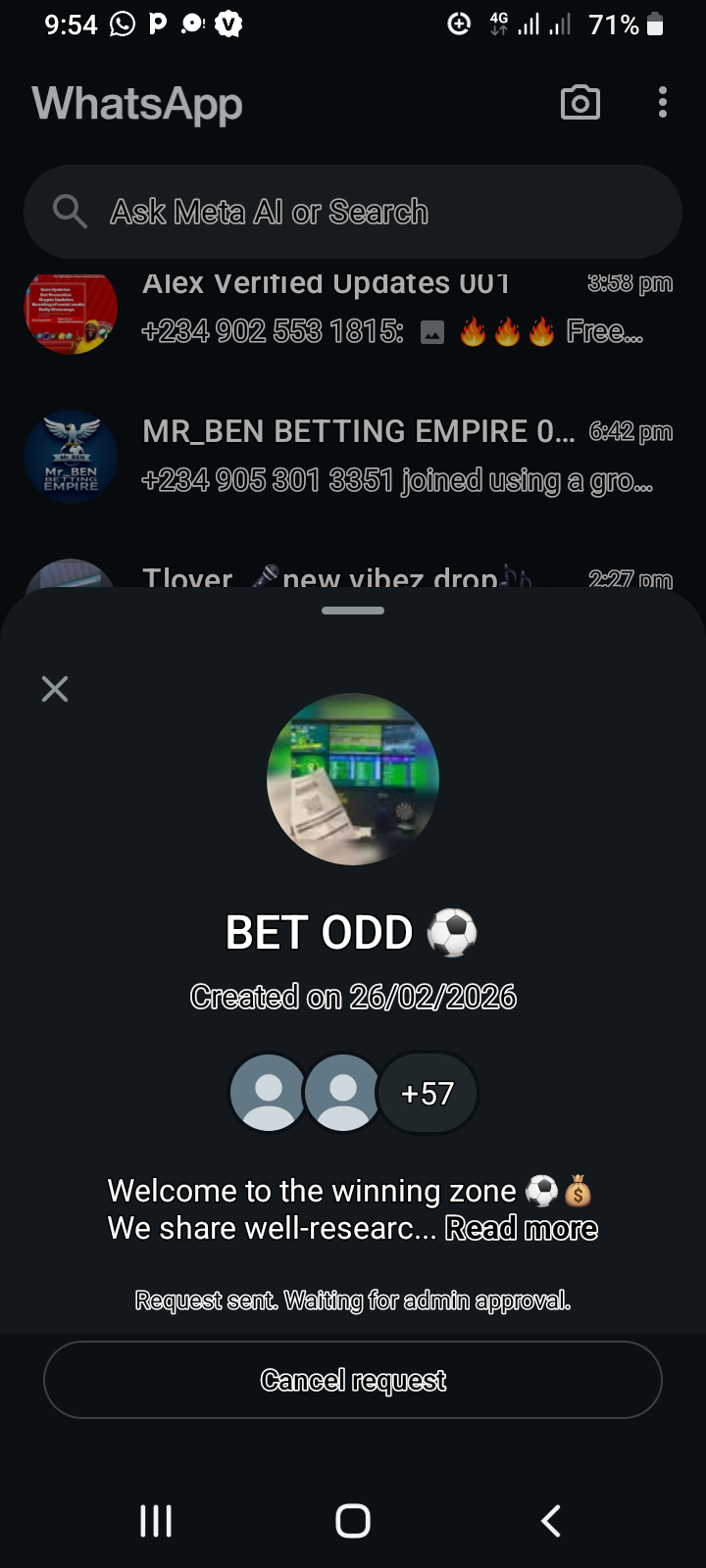Go back using system back button

[x=551, y=1521]
